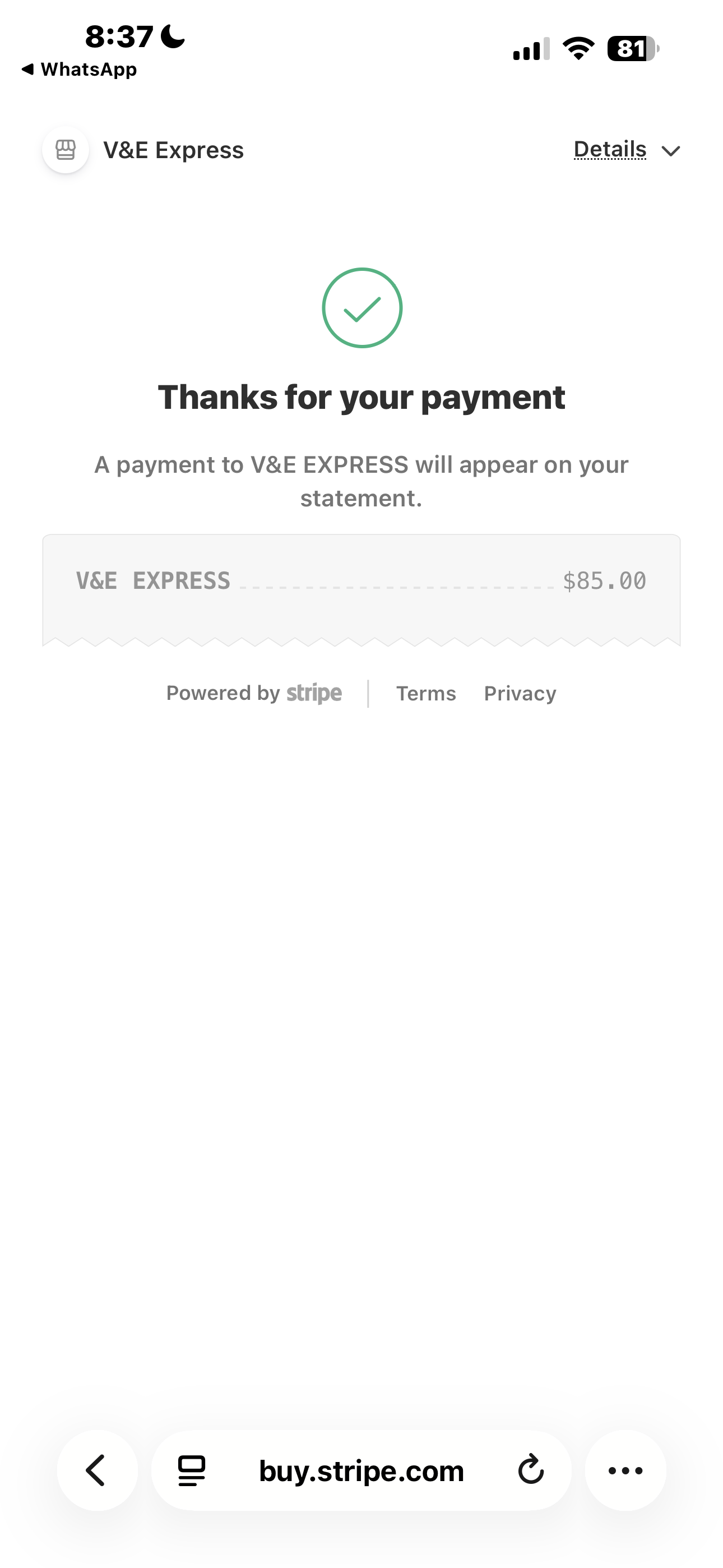The height and width of the screenshot is (1568, 723).
Task: Go back to the previous page
Action: click(x=97, y=1470)
